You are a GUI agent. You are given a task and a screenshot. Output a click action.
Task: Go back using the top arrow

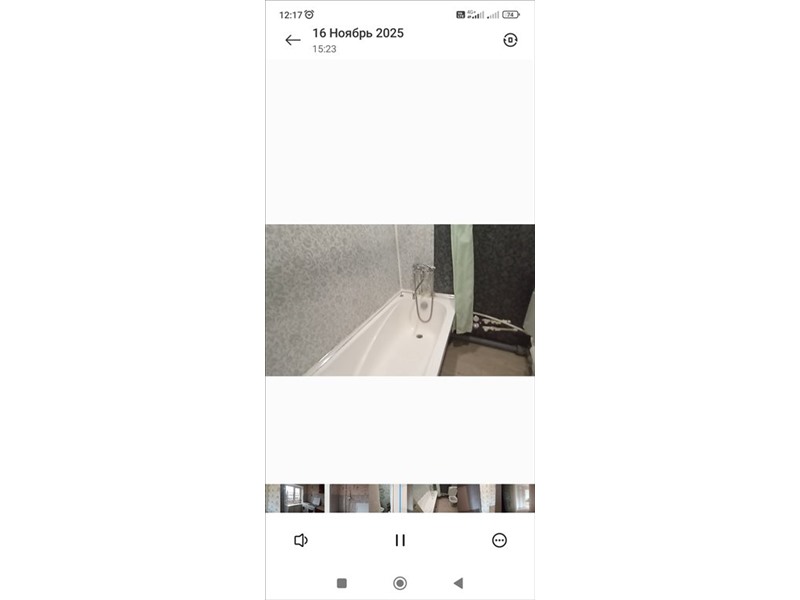[292, 40]
